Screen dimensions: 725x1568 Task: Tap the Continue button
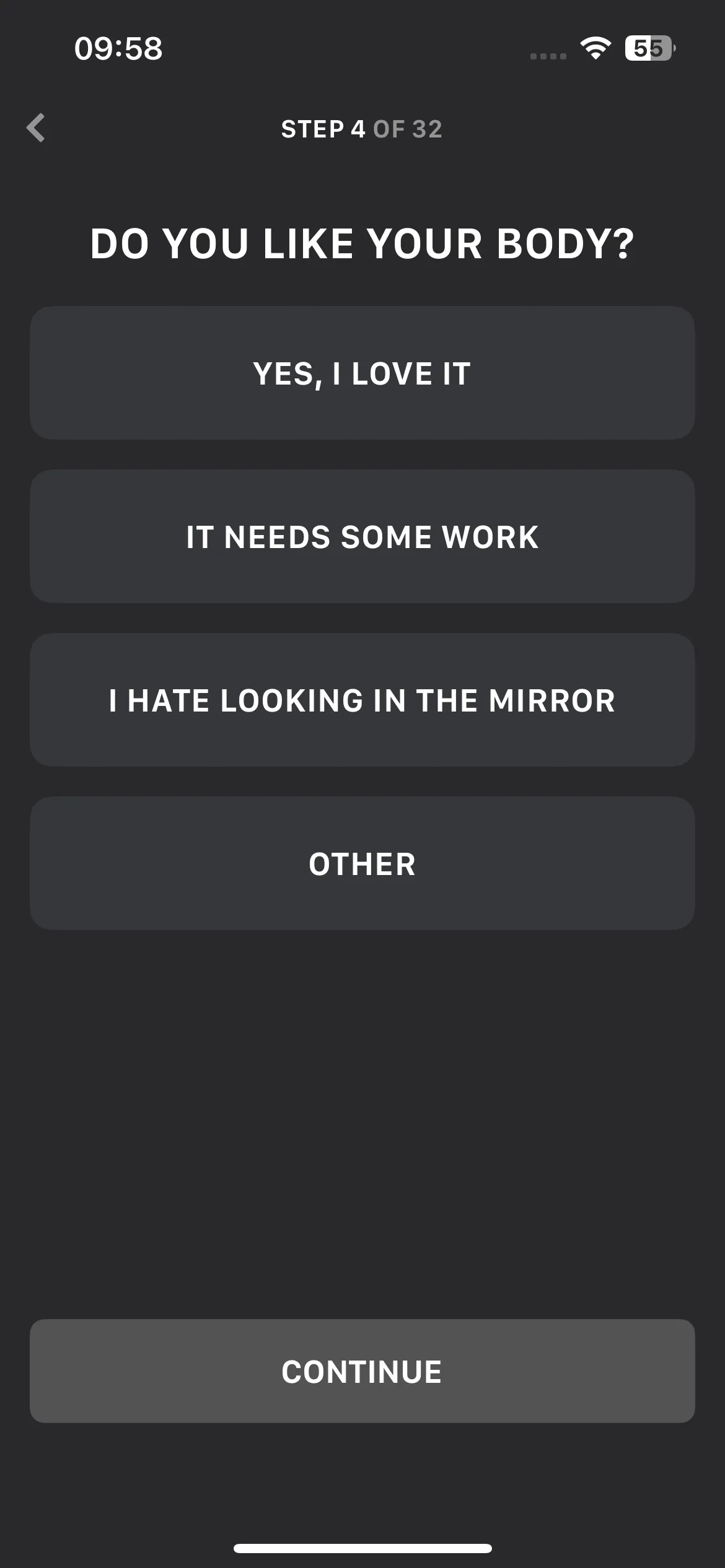click(362, 1371)
